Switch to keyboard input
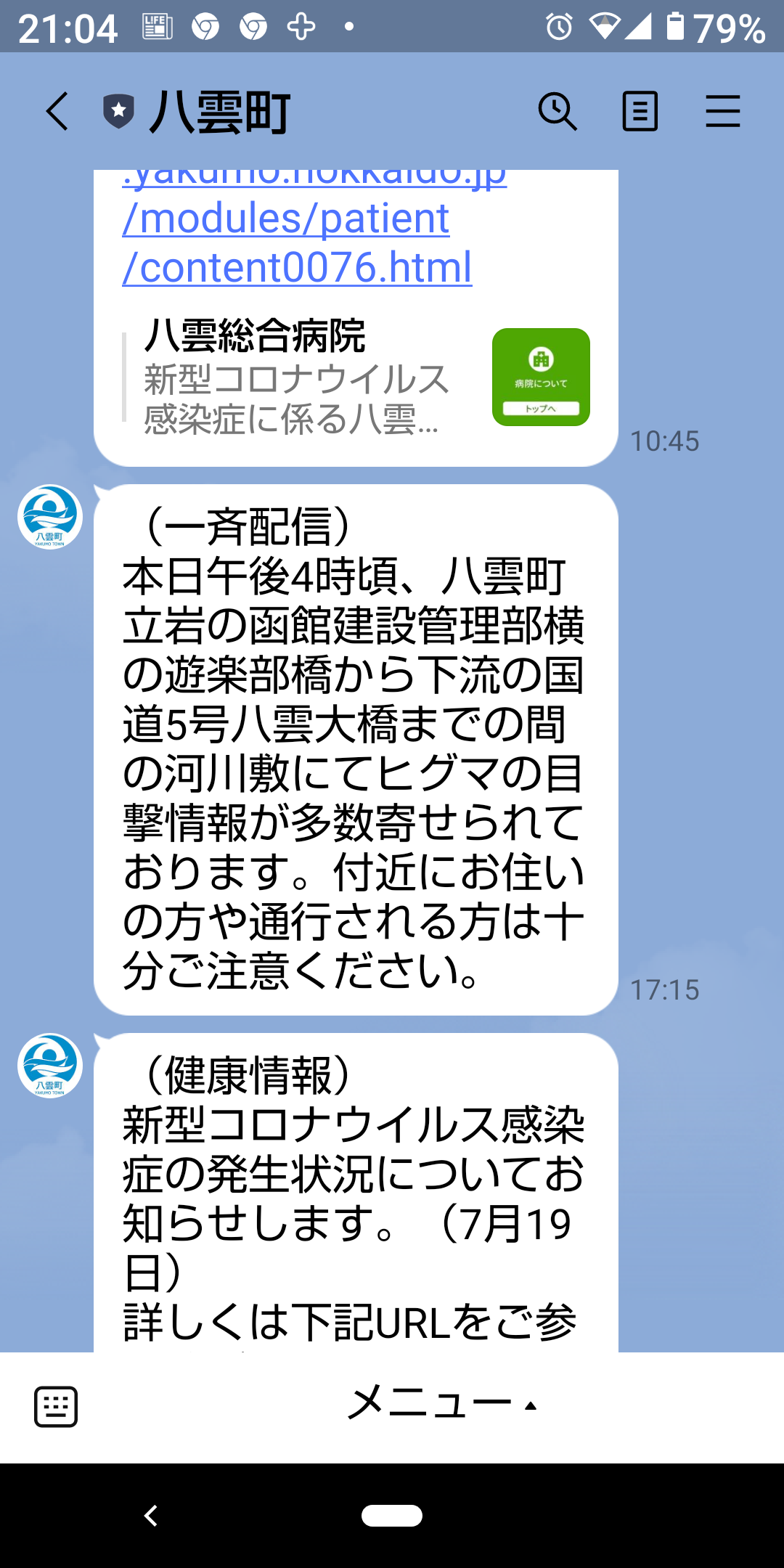The height and width of the screenshot is (1568, 784). pos(56,1407)
